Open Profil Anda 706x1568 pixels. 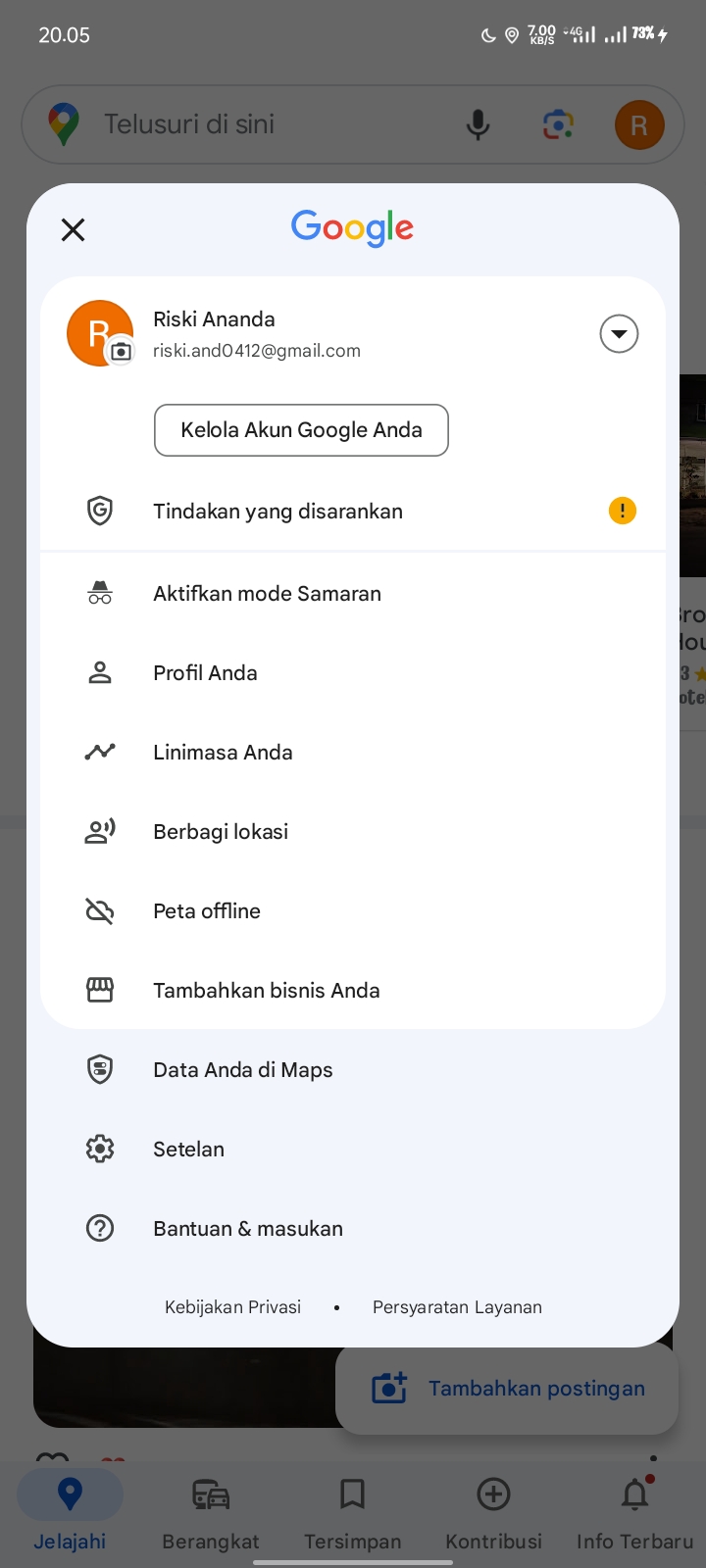click(x=353, y=672)
